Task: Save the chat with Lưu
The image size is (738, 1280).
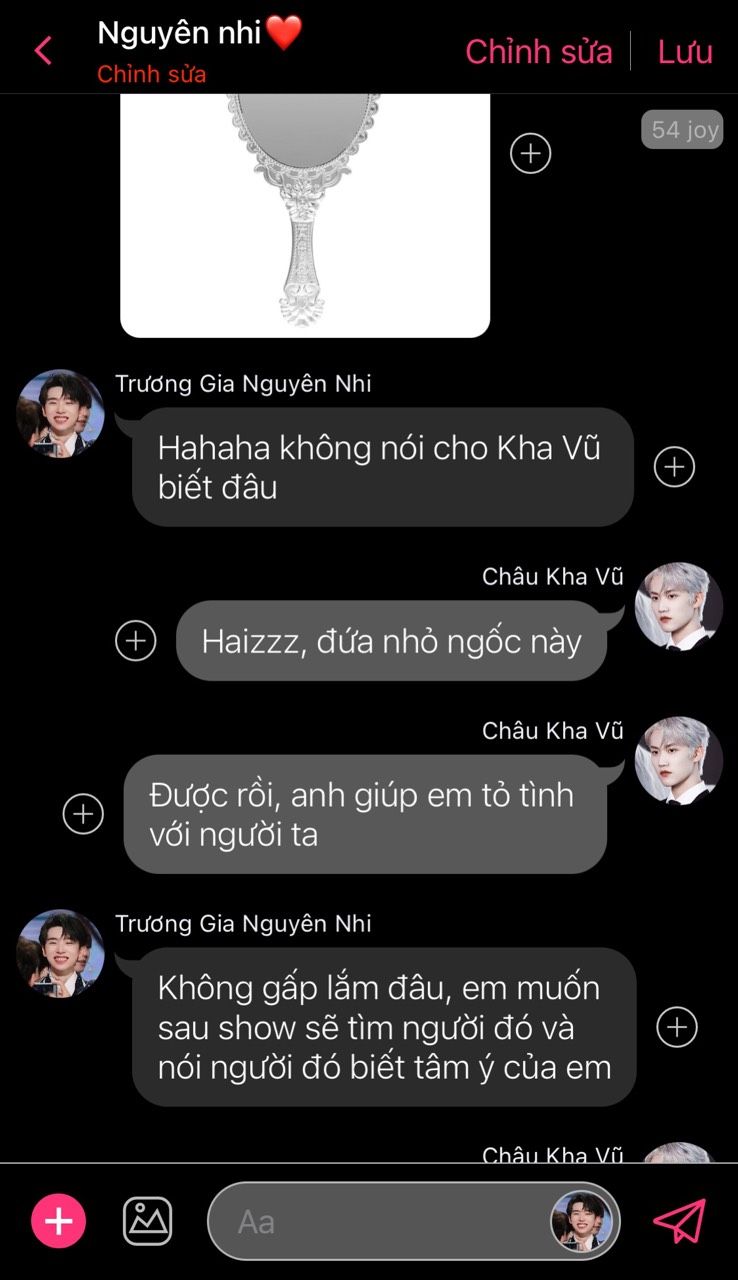Action: [685, 51]
